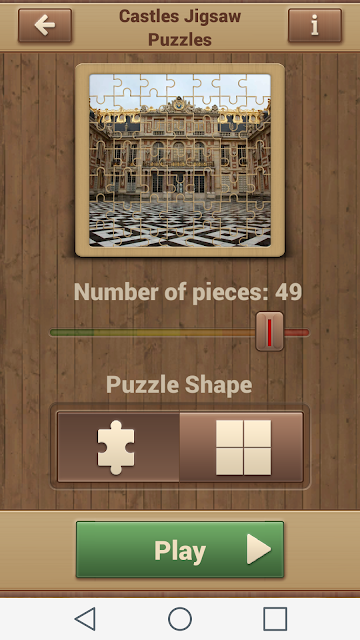Go back with the arrow button
Viewport: 360px width, 640px height.
(x=45, y=25)
